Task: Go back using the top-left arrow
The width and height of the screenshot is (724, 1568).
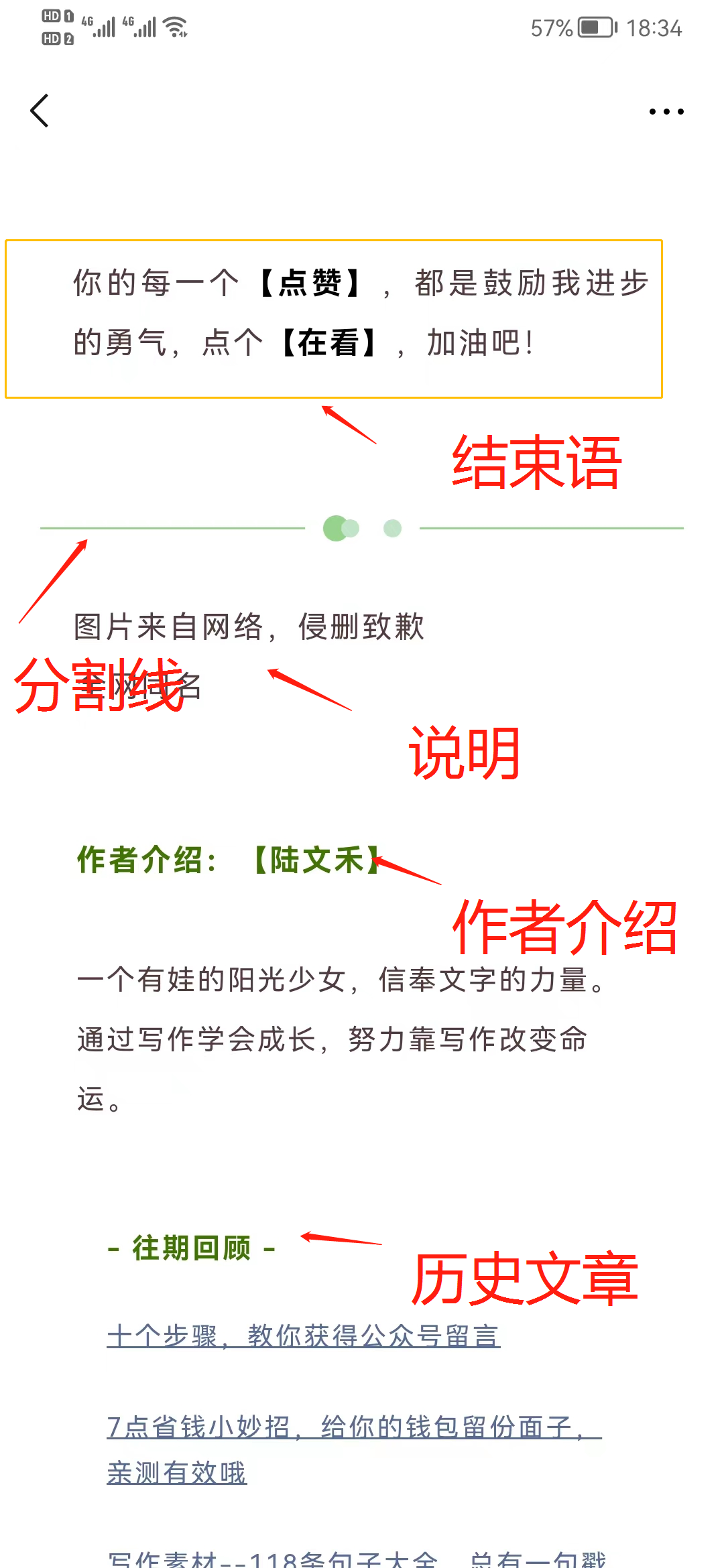Action: tap(40, 111)
